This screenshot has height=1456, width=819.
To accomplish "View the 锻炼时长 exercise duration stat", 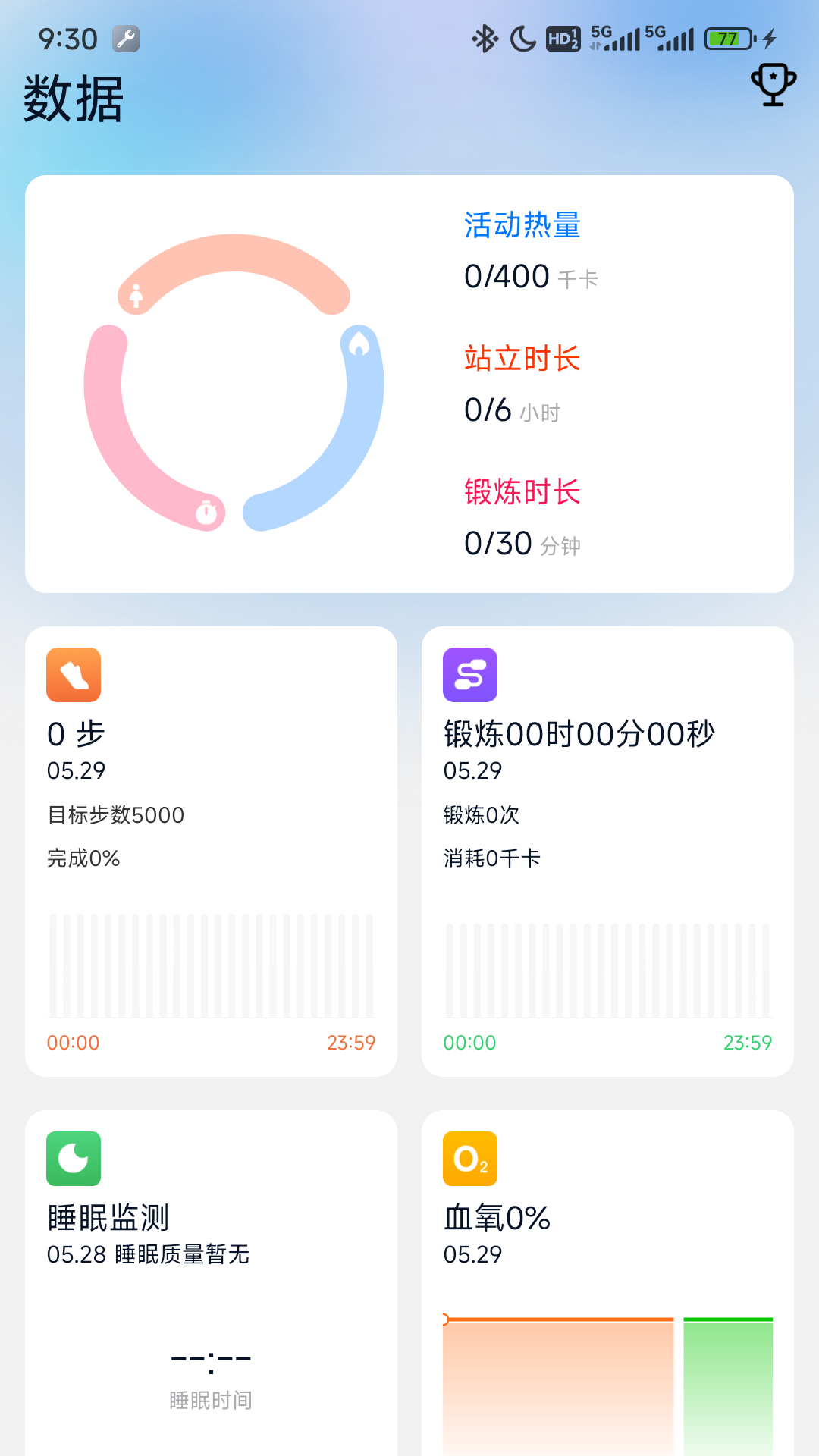I will pos(522,491).
